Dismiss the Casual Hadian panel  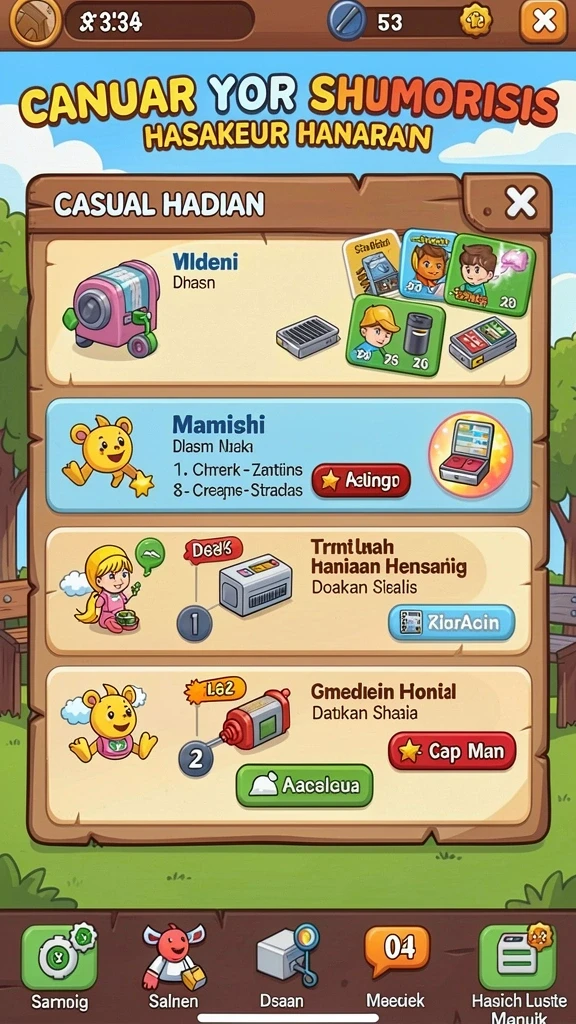(x=520, y=202)
